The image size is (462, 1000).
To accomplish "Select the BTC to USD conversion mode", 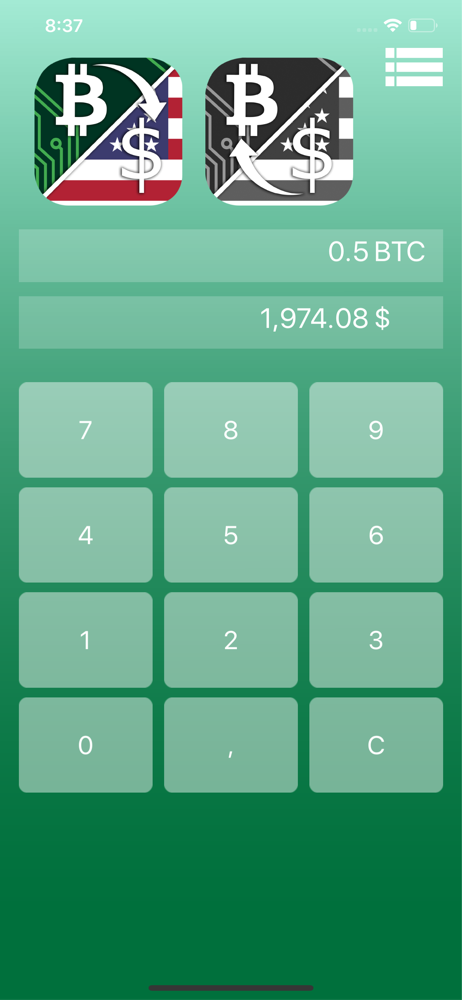I will click(108, 131).
